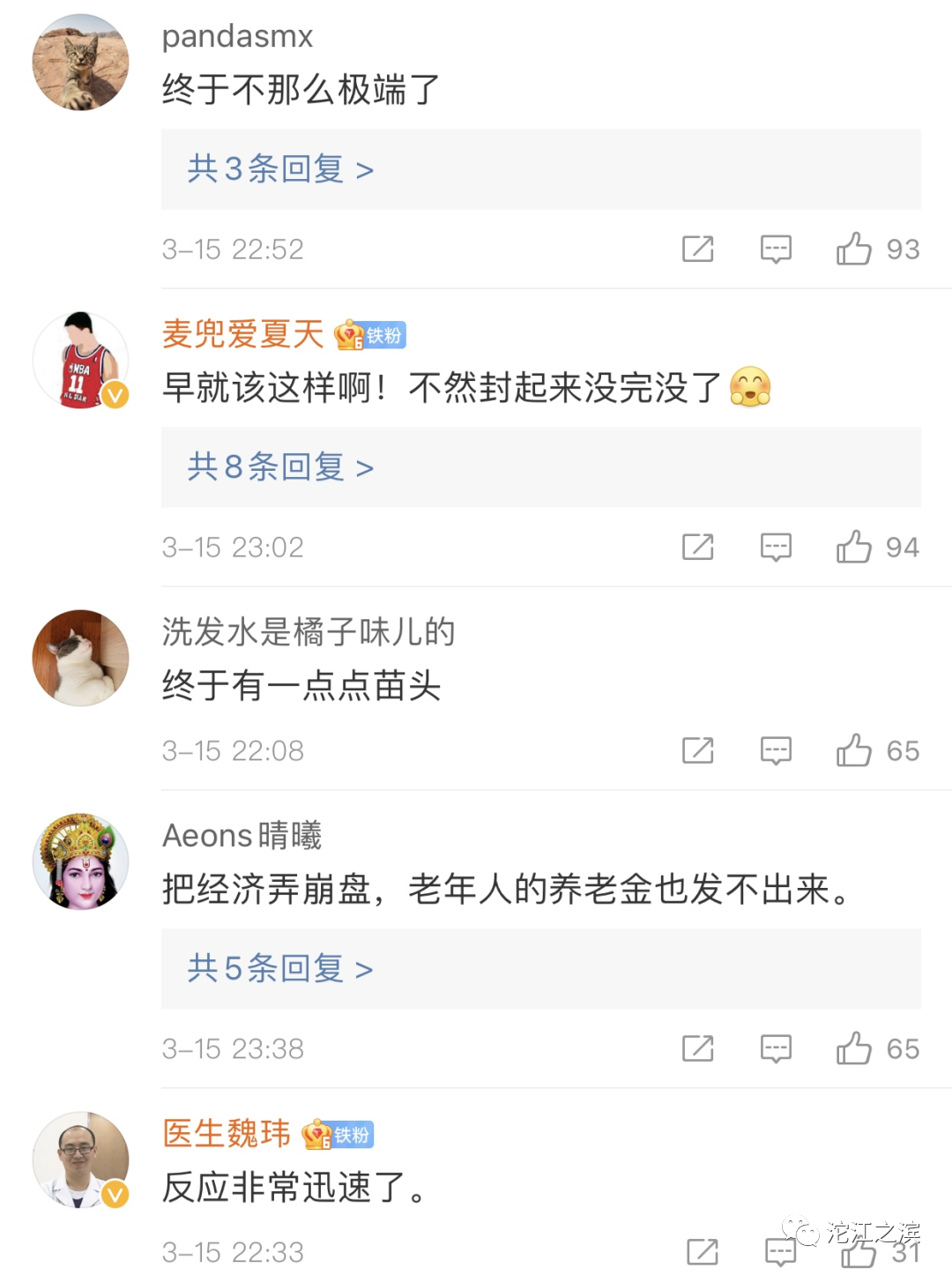
Task: Repost pandasmx's comment
Action: pos(698,250)
